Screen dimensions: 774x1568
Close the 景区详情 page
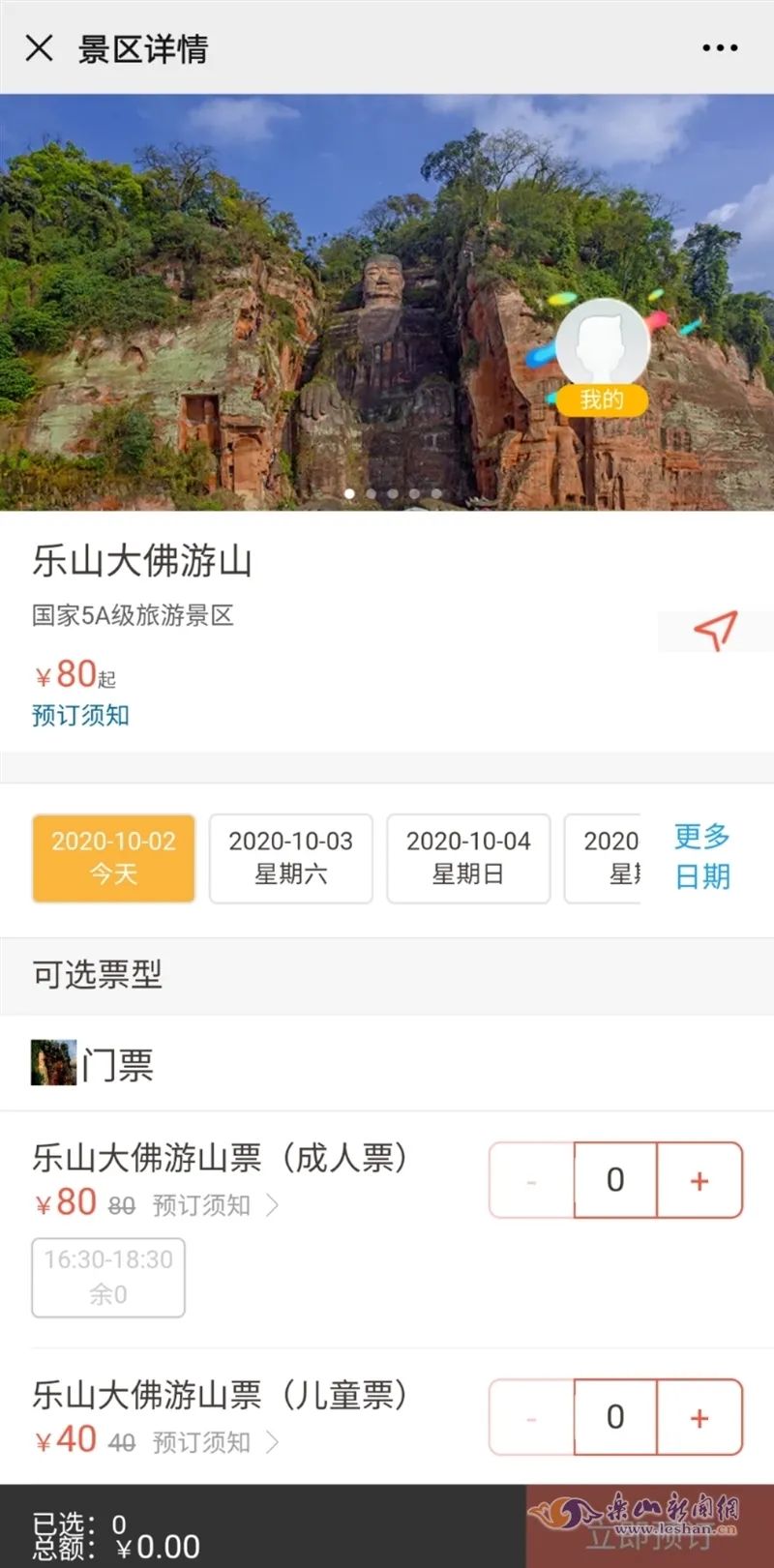[x=39, y=47]
